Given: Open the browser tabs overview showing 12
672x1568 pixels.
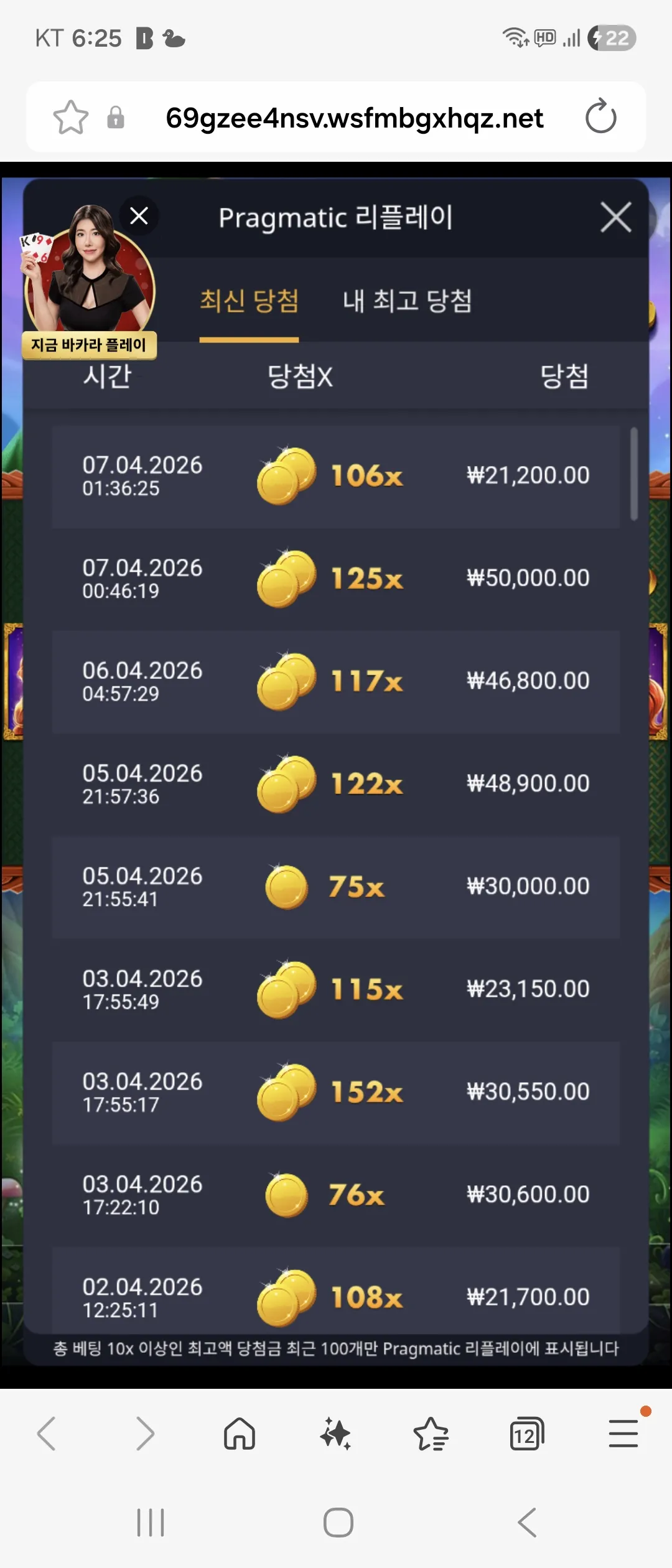Looking at the screenshot, I should pos(526,1434).
